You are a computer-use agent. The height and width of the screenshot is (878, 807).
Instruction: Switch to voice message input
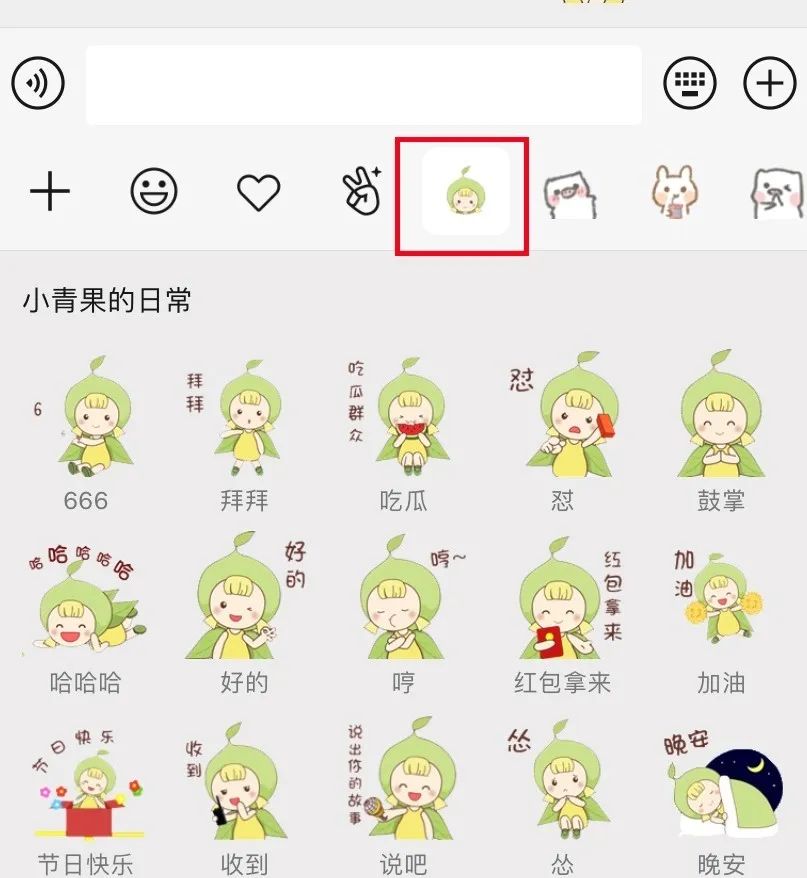pos(38,84)
